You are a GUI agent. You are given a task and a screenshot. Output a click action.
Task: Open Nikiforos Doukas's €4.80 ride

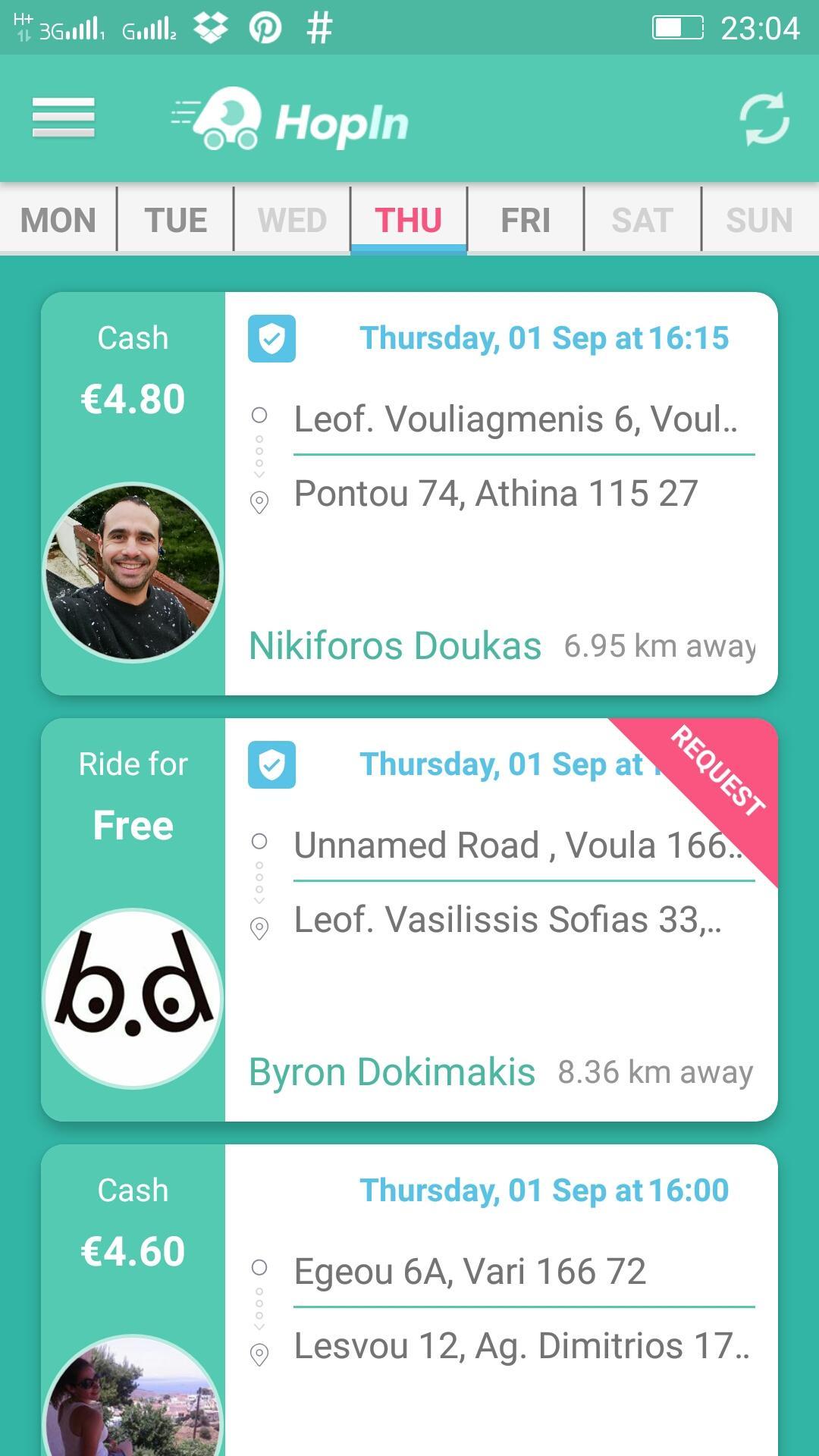coord(500,531)
